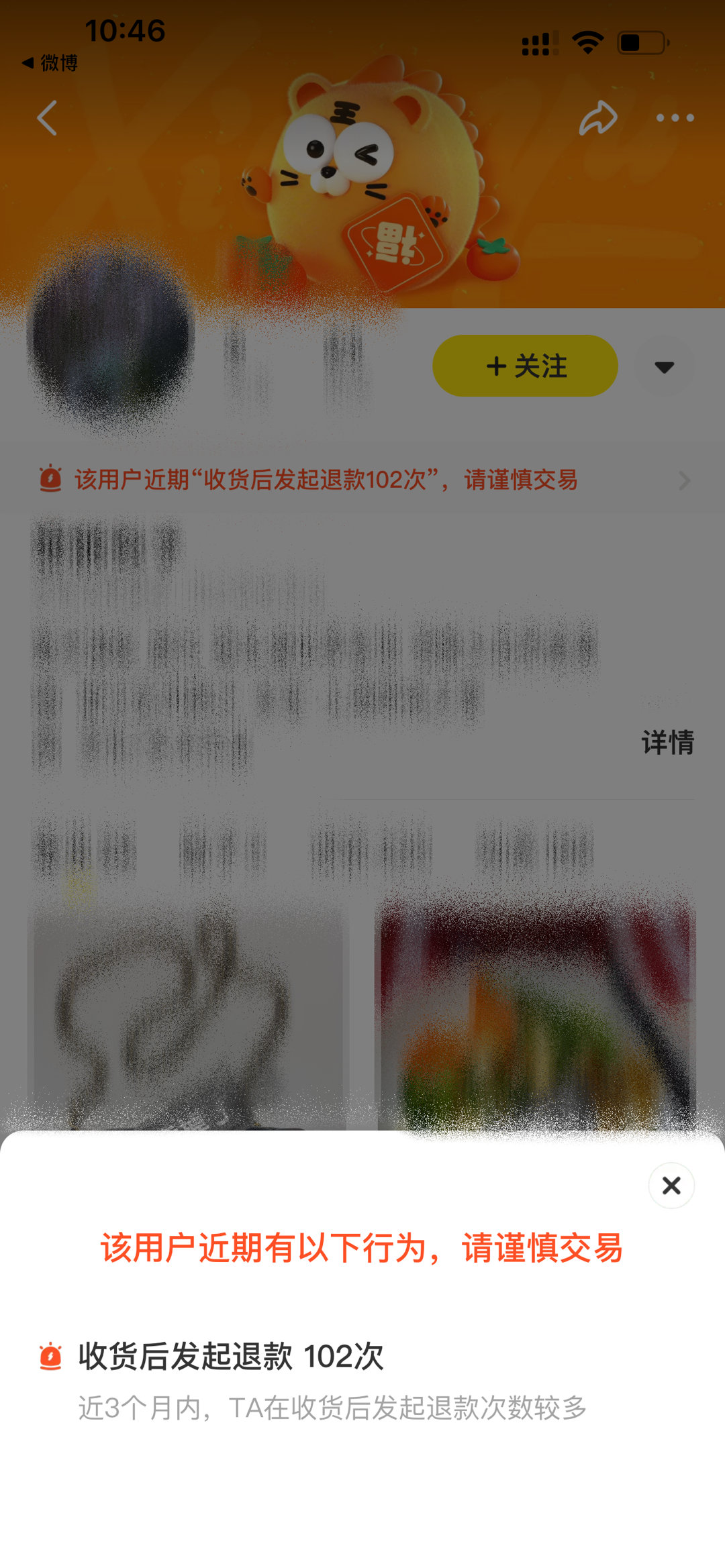Close the refund warning bottom sheet
Viewport: 725px width, 1568px height.
coord(671,1186)
